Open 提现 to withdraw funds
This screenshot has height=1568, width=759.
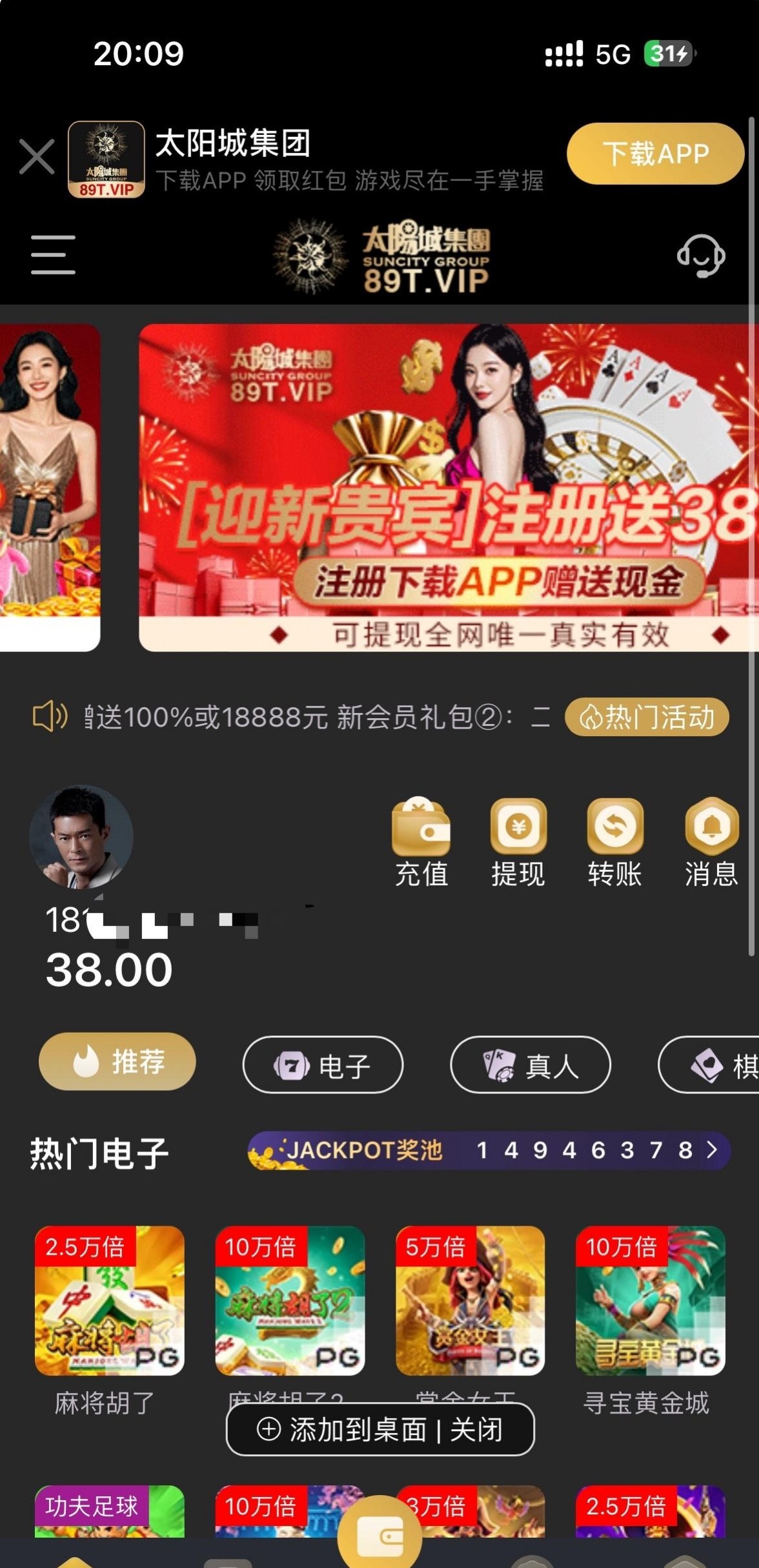click(x=518, y=843)
